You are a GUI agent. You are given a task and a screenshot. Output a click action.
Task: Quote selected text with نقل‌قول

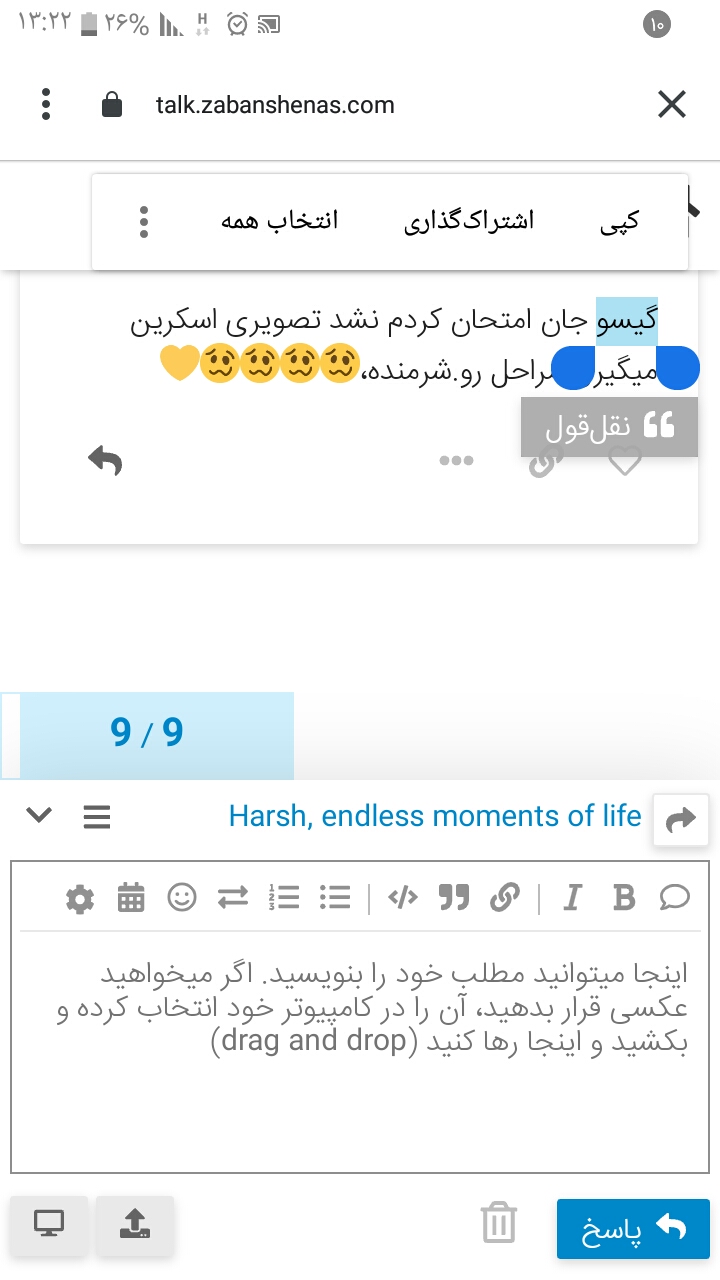[x=609, y=426]
